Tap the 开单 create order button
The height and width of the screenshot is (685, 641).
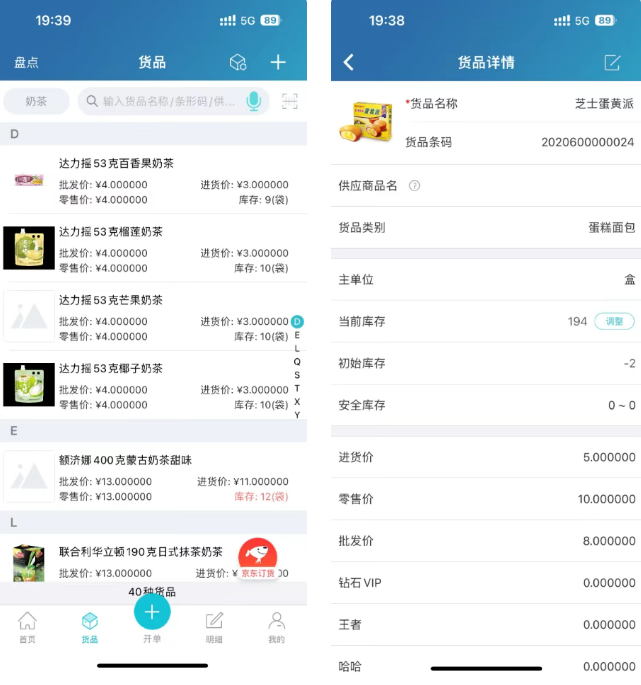tap(152, 615)
